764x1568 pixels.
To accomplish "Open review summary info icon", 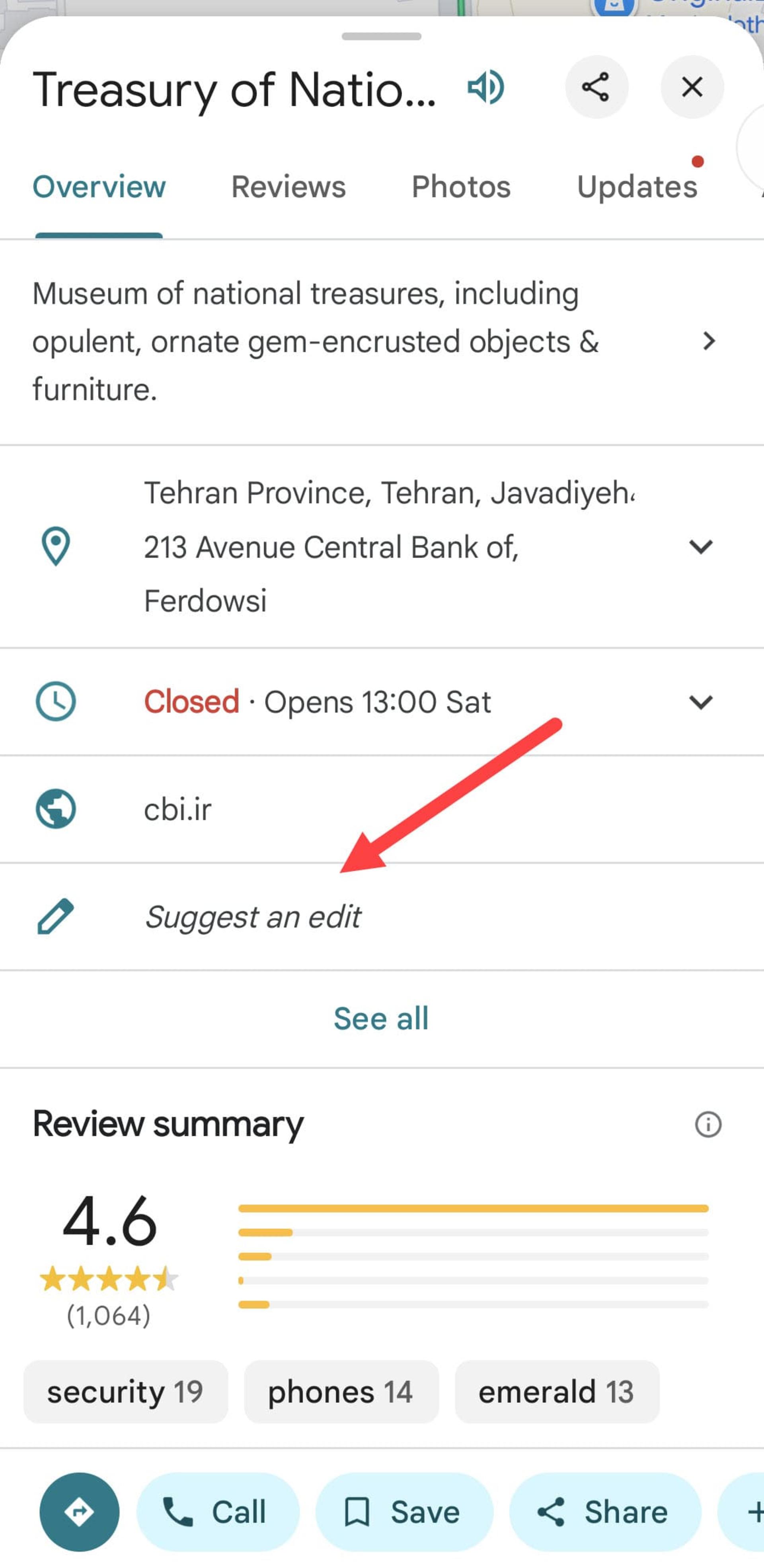I will [708, 1124].
